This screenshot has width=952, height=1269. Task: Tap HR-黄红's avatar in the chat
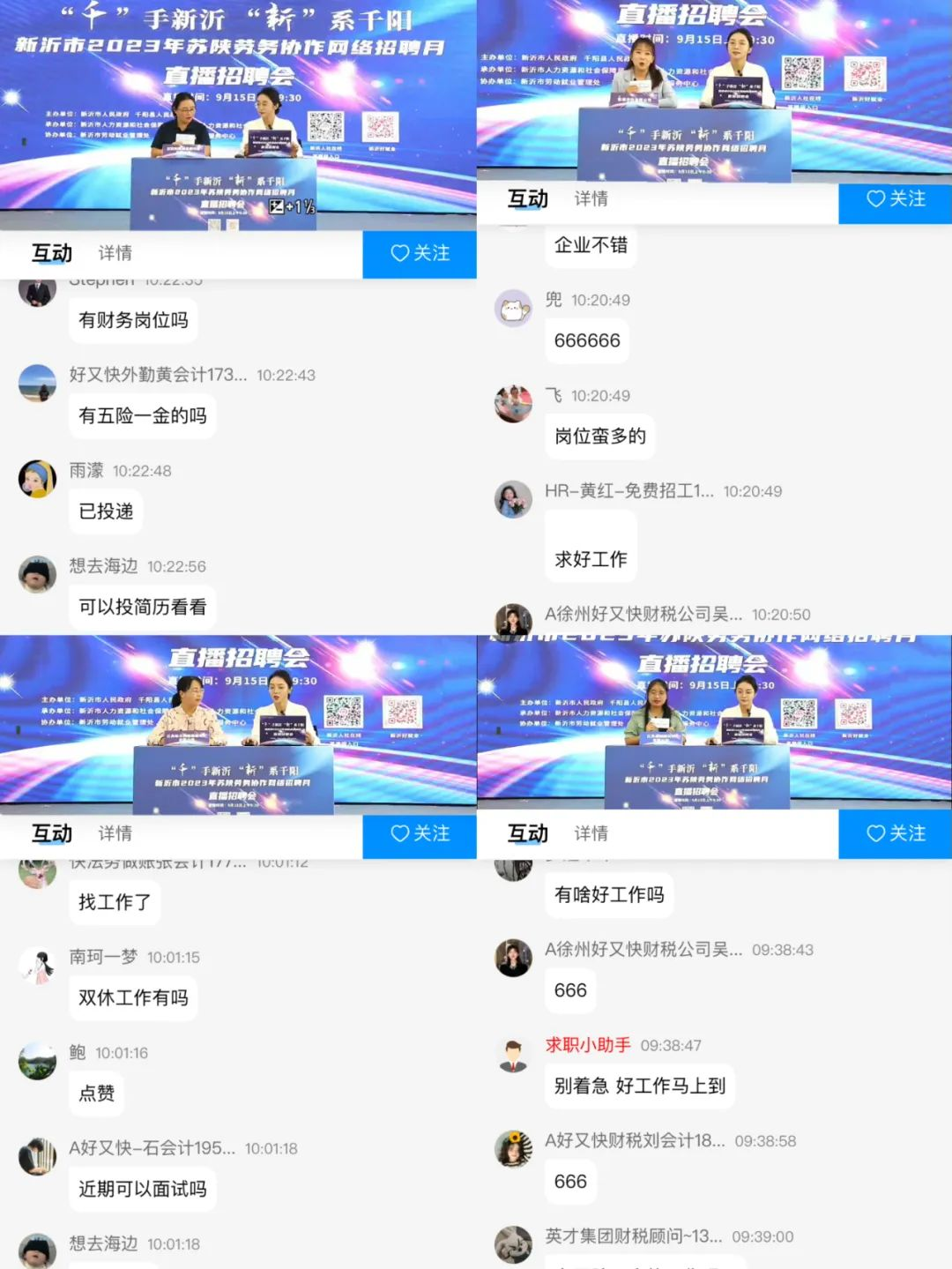(x=514, y=499)
